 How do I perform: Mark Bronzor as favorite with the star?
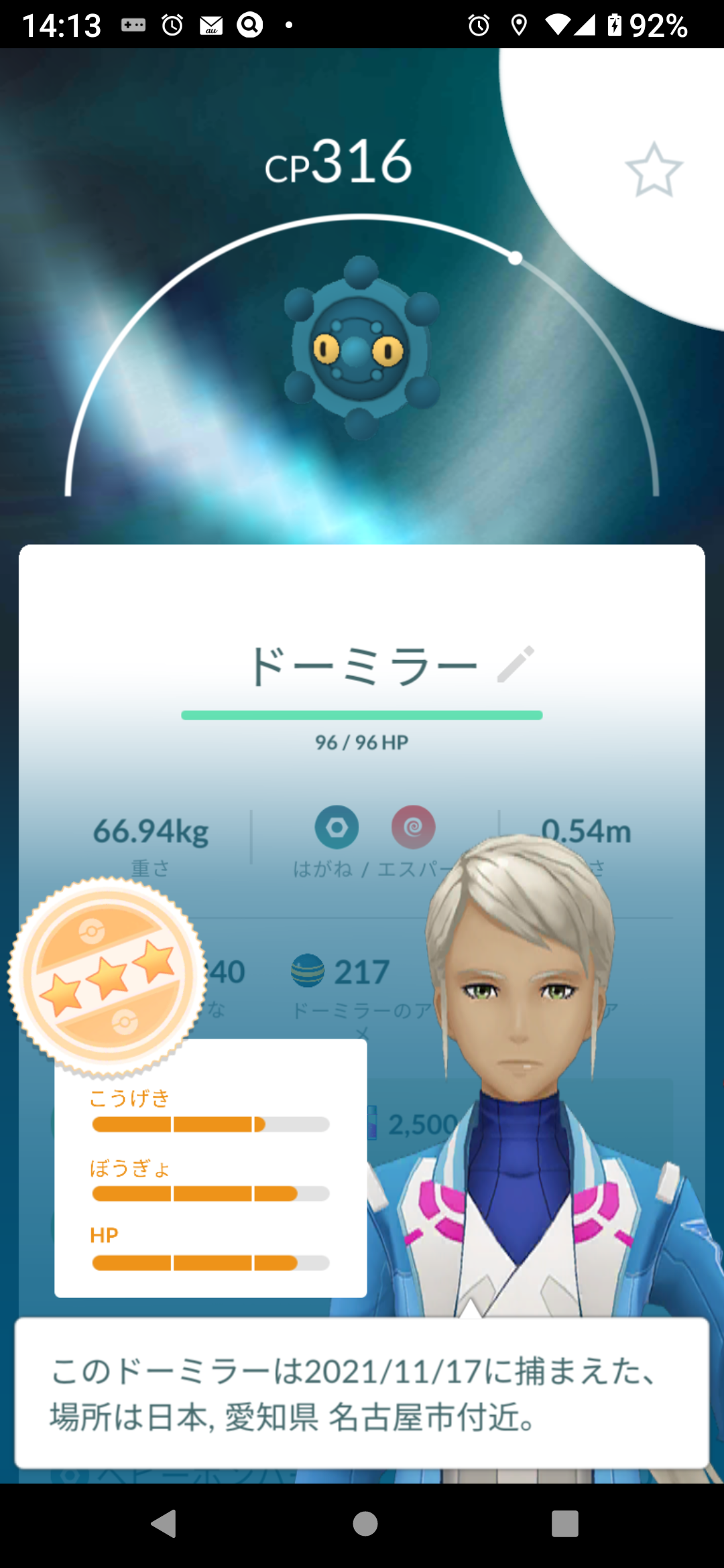654,170
